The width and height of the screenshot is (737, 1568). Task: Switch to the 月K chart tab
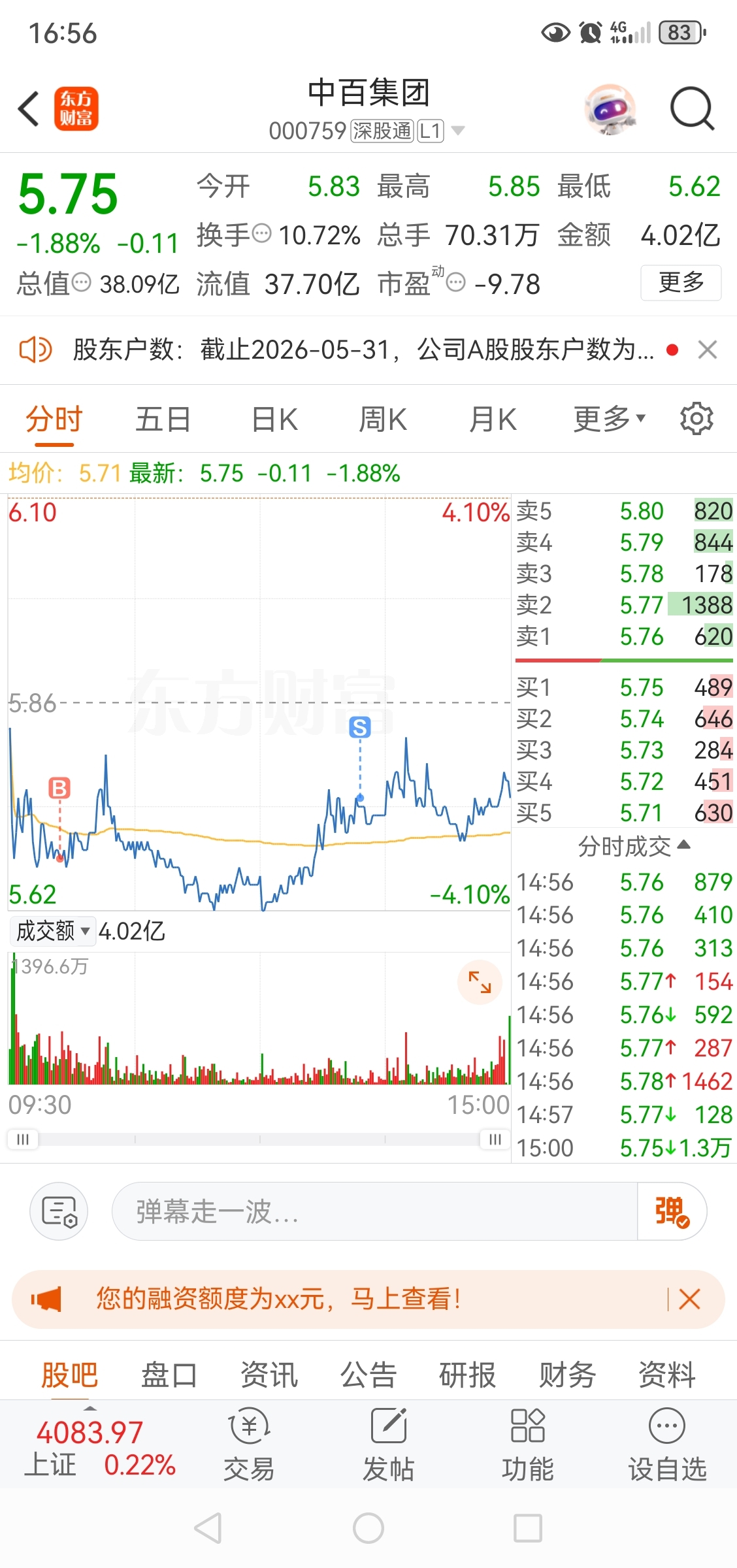pos(493,419)
